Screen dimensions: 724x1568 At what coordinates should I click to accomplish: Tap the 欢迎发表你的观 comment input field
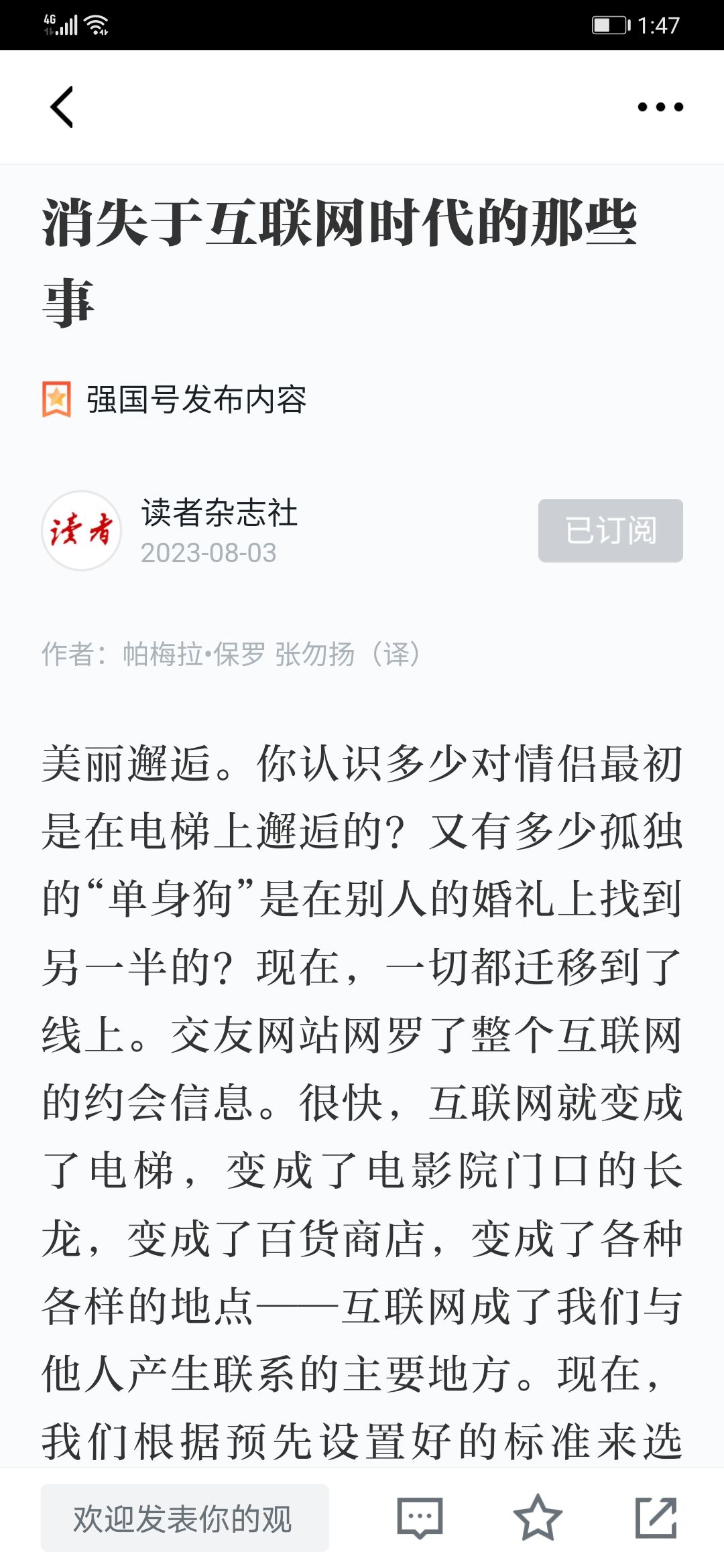tap(185, 1518)
